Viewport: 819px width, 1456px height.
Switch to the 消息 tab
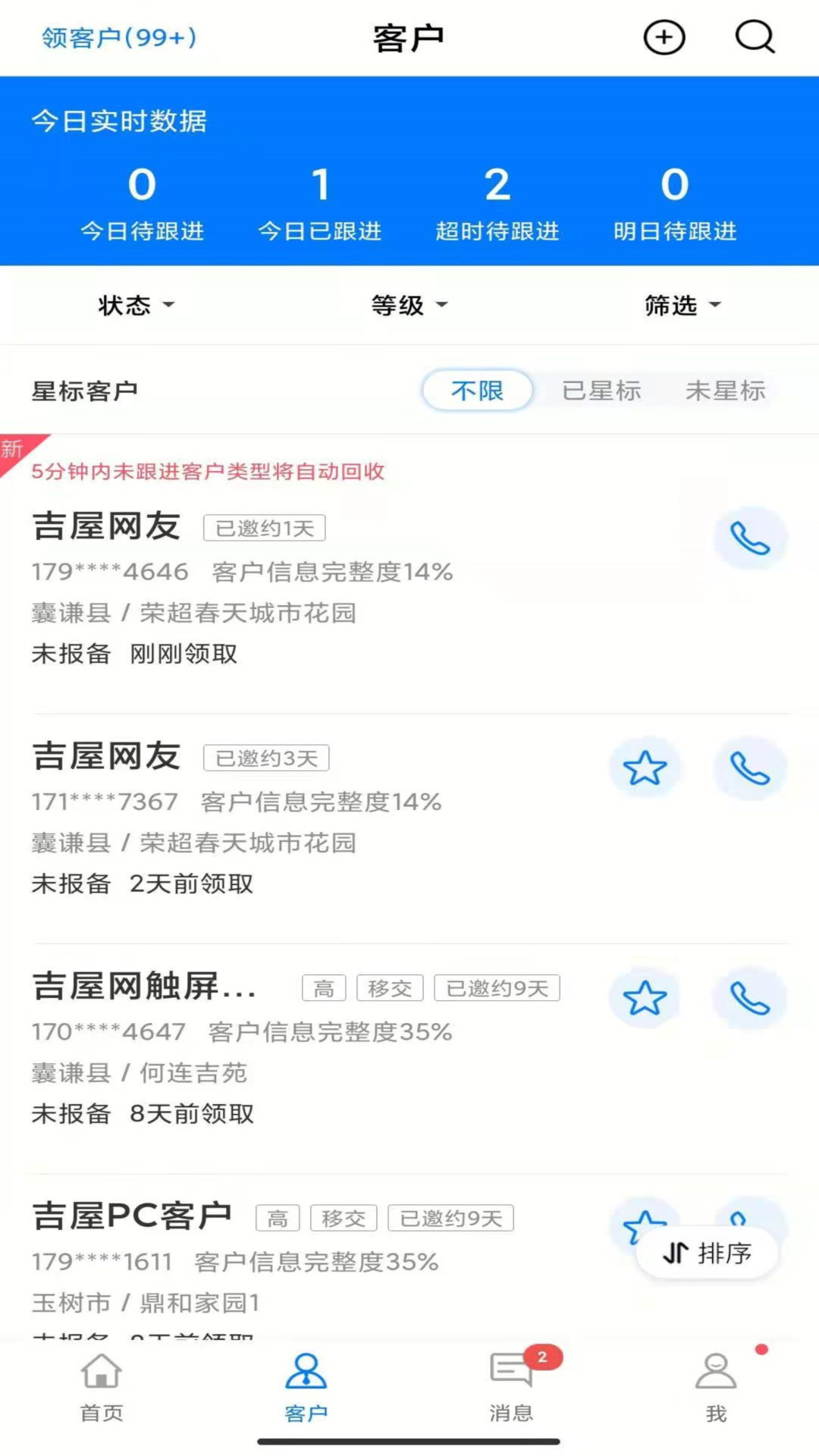pyautogui.click(x=511, y=1387)
